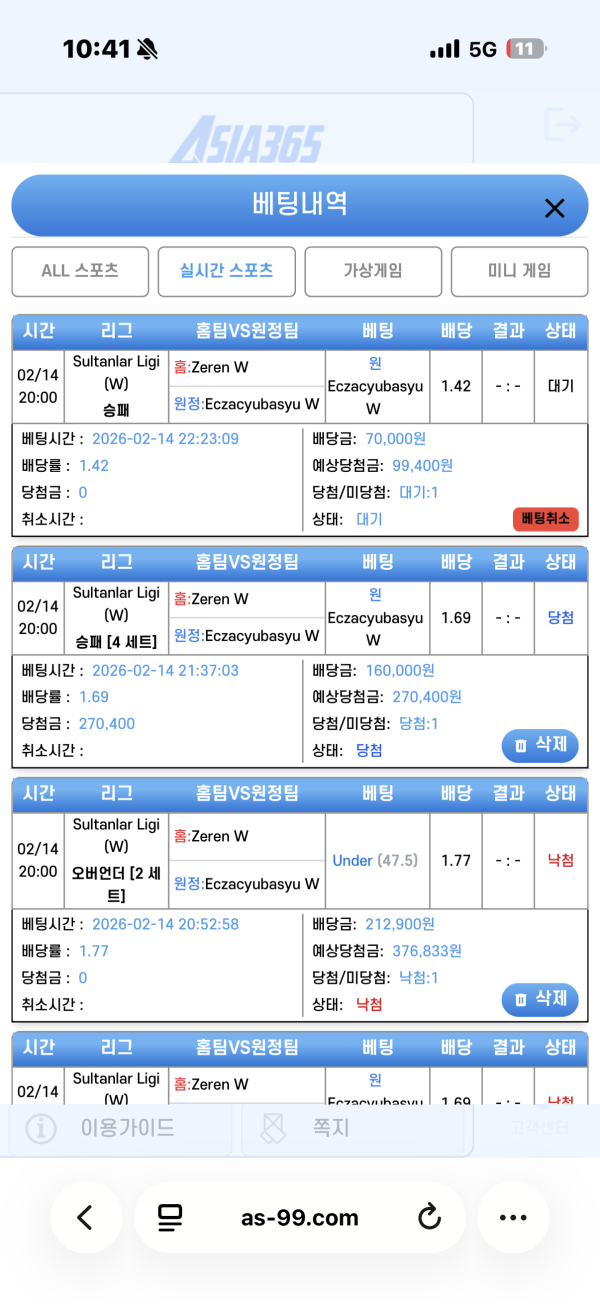Switch to the ALL 스포츠 tab
Screen dimensions: 600x1304
80,271
